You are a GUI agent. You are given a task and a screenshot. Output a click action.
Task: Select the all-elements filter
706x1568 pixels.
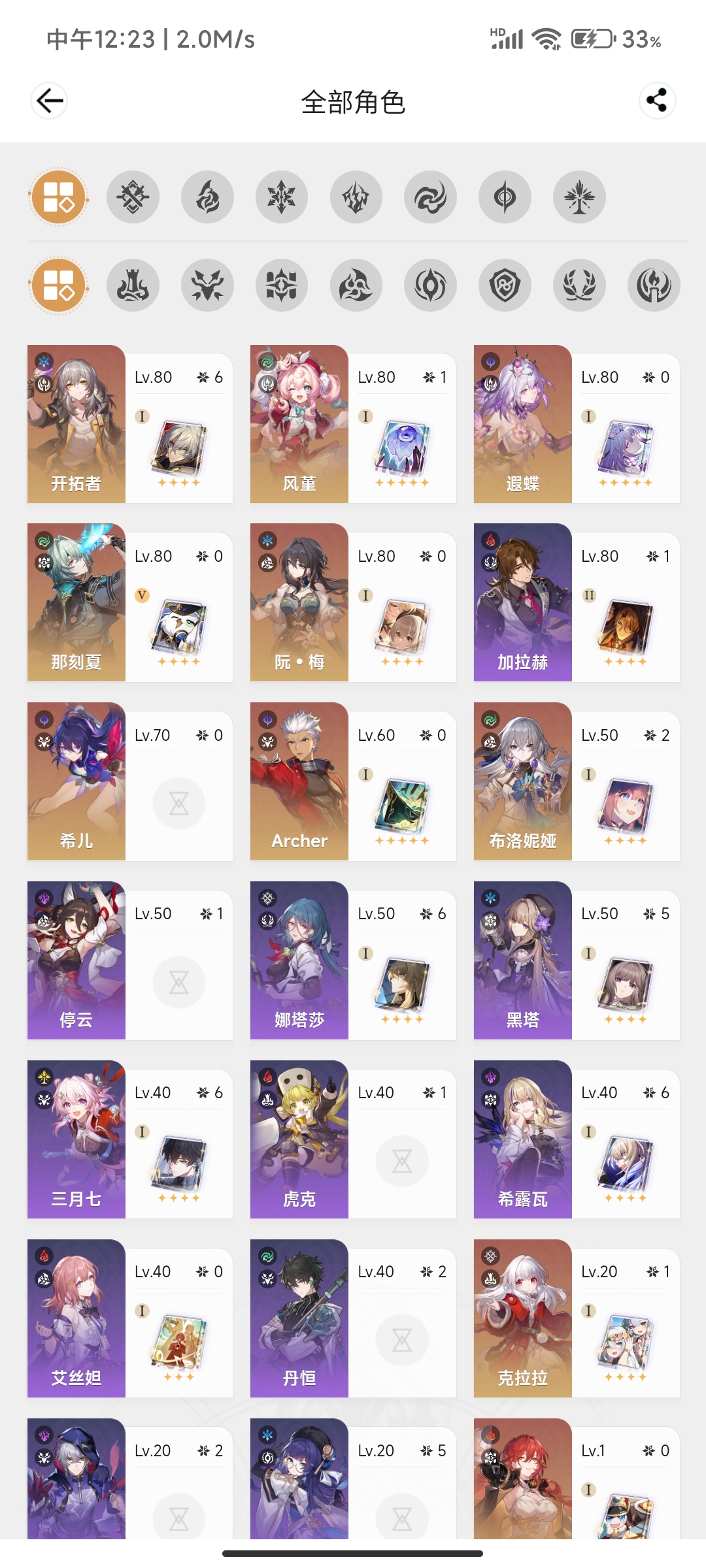tap(59, 197)
